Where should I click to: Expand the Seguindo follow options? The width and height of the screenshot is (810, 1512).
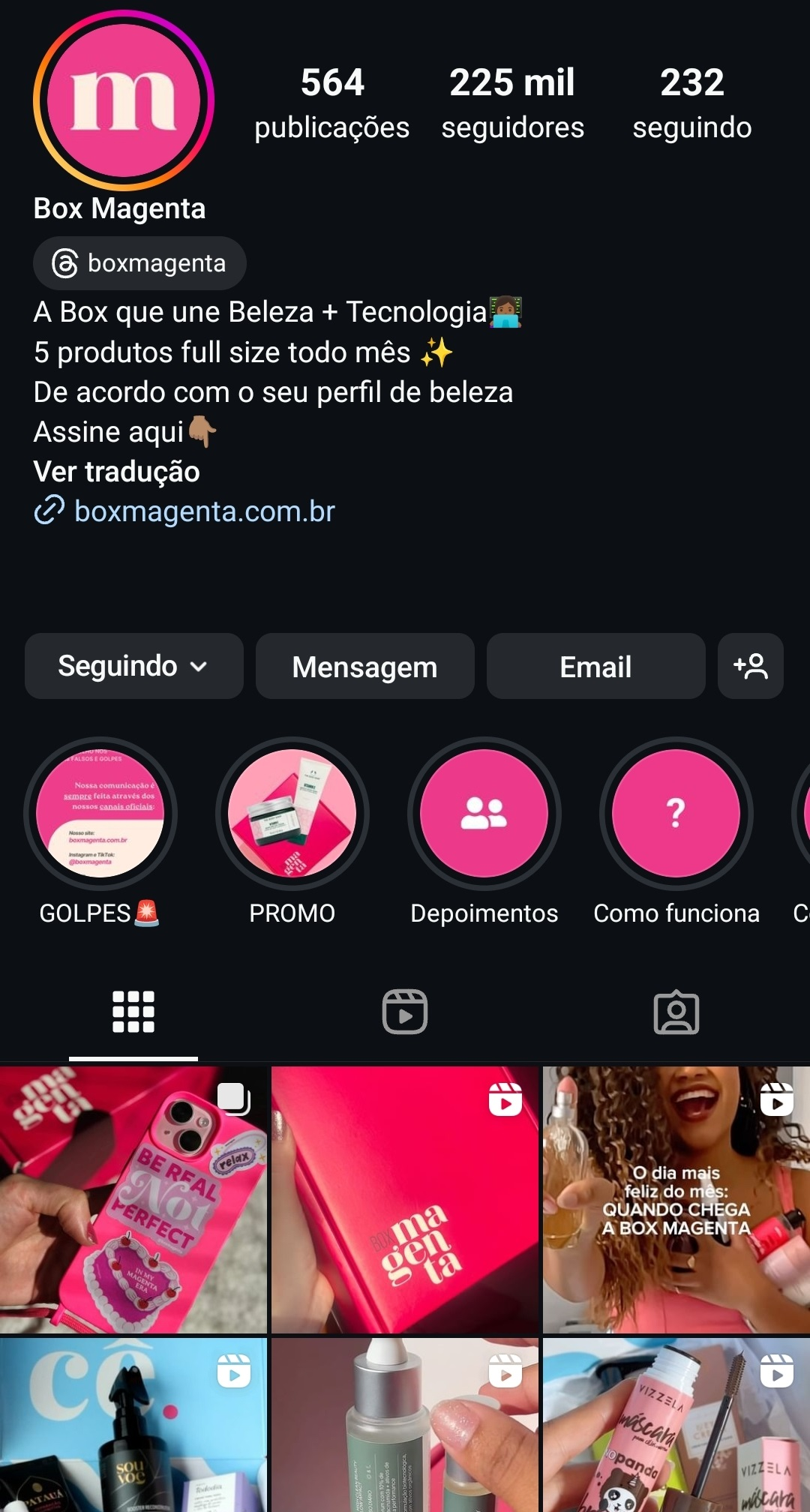tap(133, 666)
